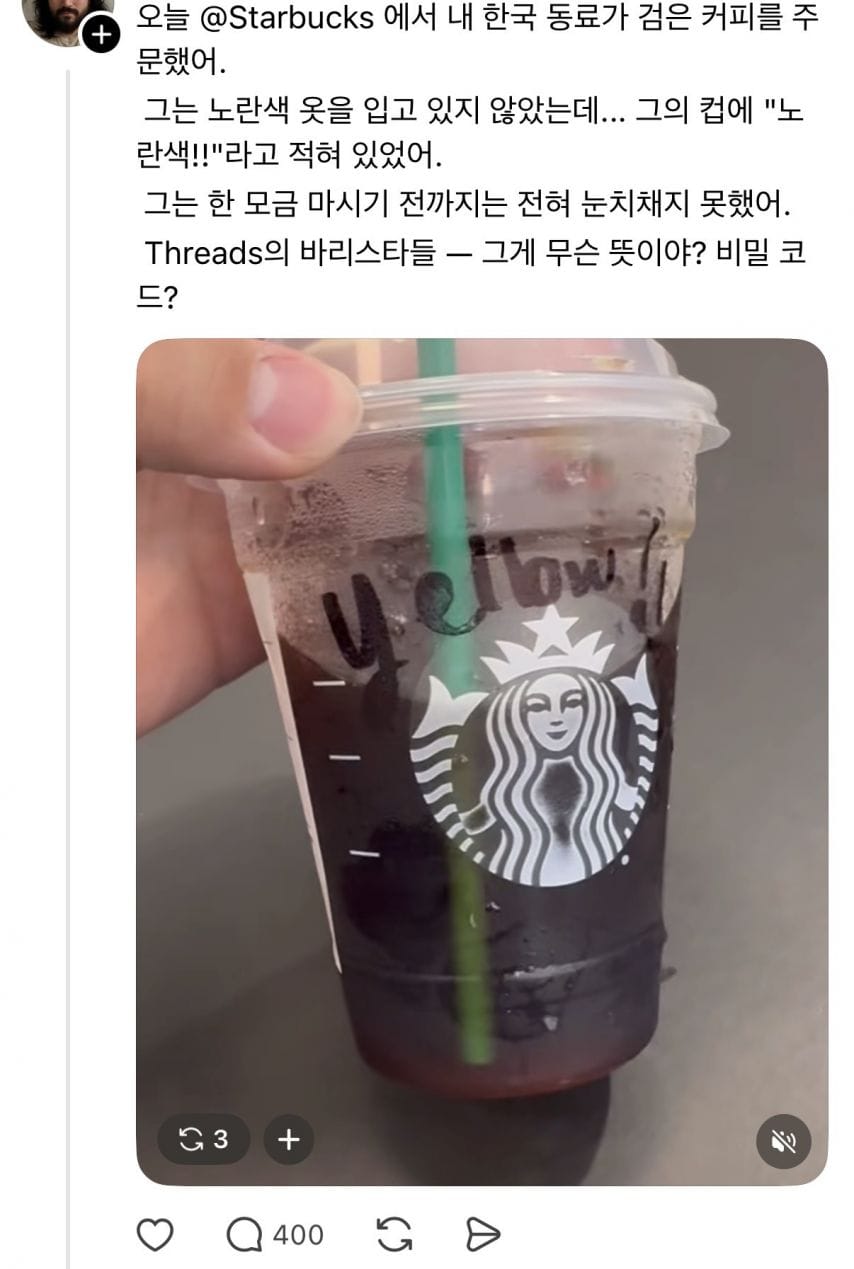Like this Threads post
854x1269 pixels.
(x=155, y=1235)
